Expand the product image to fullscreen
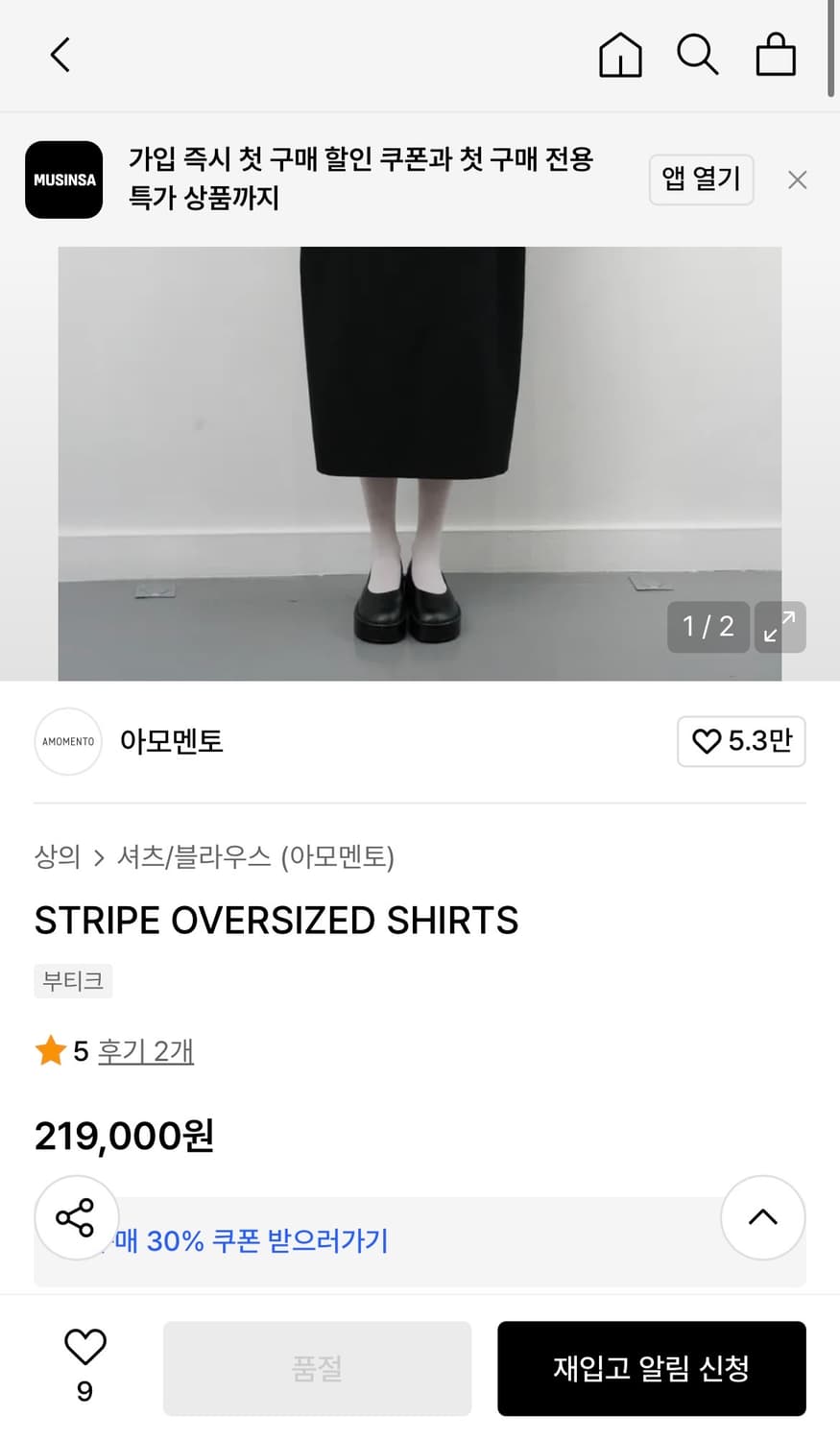This screenshot has width=840, height=1440. click(780, 627)
